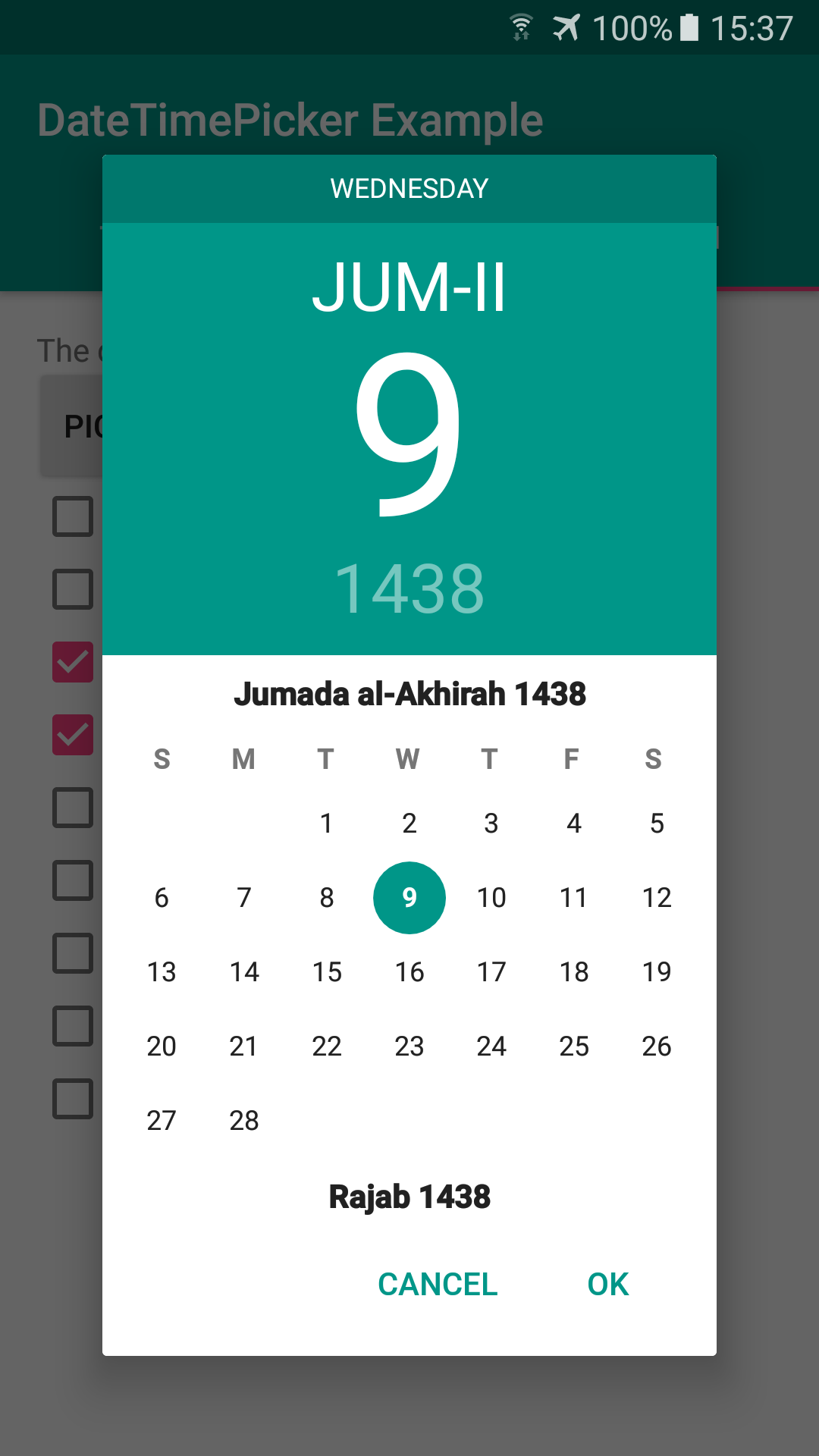Open the year picker via 1438
The image size is (819, 1456).
pyautogui.click(x=409, y=588)
